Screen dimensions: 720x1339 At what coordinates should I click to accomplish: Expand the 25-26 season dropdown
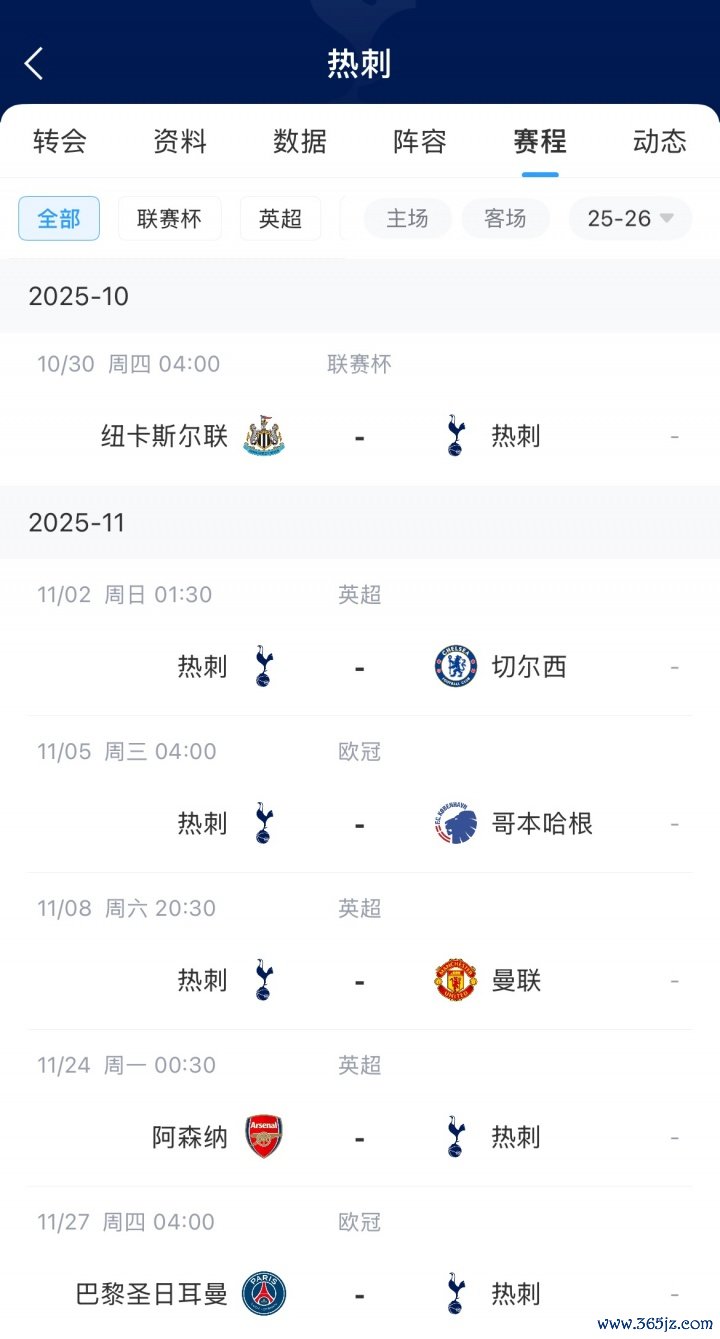click(630, 219)
